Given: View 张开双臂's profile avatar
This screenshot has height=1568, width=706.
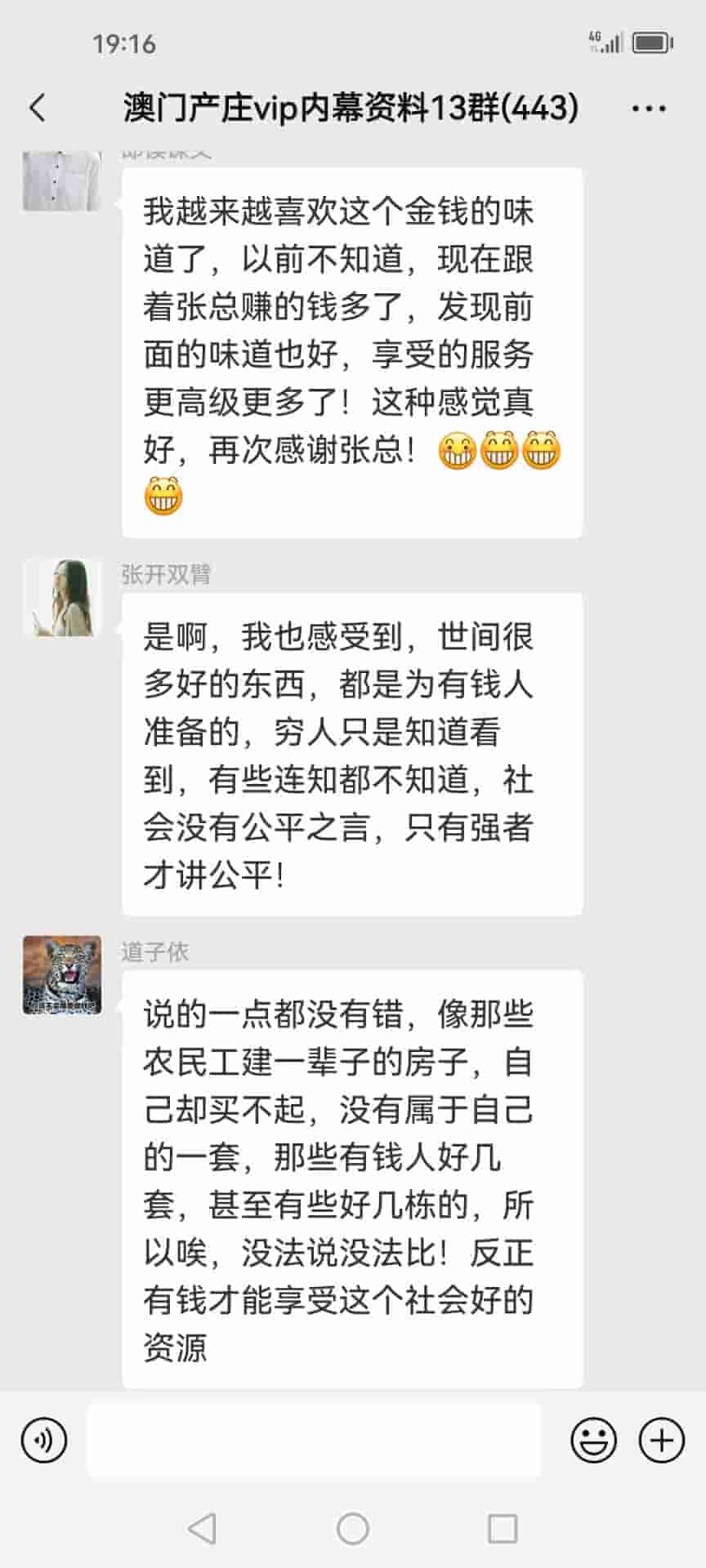Looking at the screenshot, I should [x=62, y=598].
